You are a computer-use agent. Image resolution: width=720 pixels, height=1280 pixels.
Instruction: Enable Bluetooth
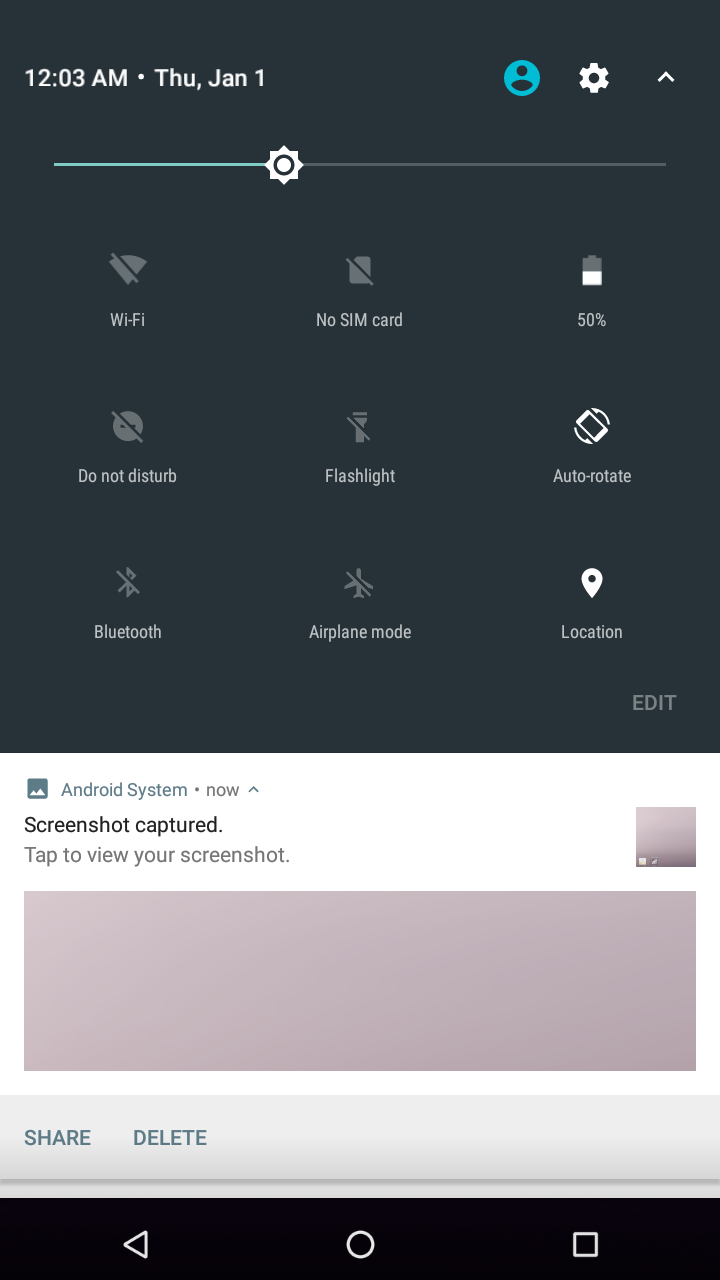coord(128,602)
